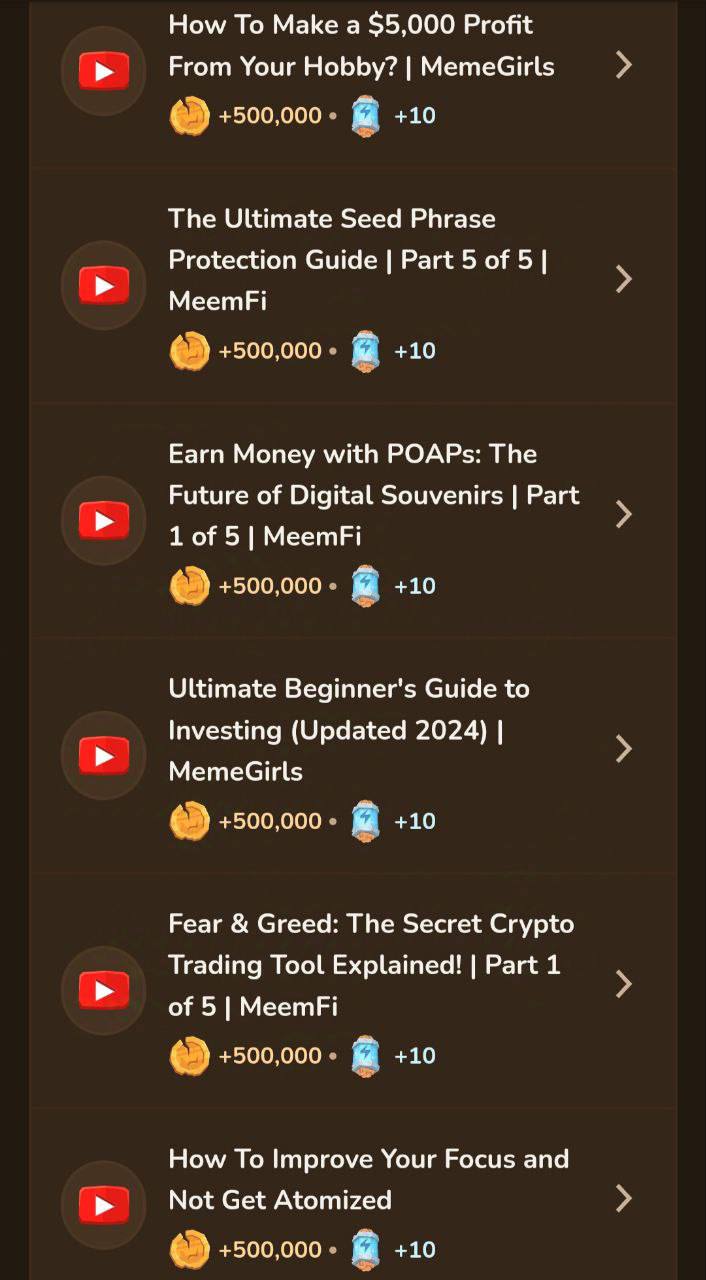Viewport: 706px width, 1280px height.
Task: Open Ultimate Beginner's Guide to Investing task
Action: (353, 756)
